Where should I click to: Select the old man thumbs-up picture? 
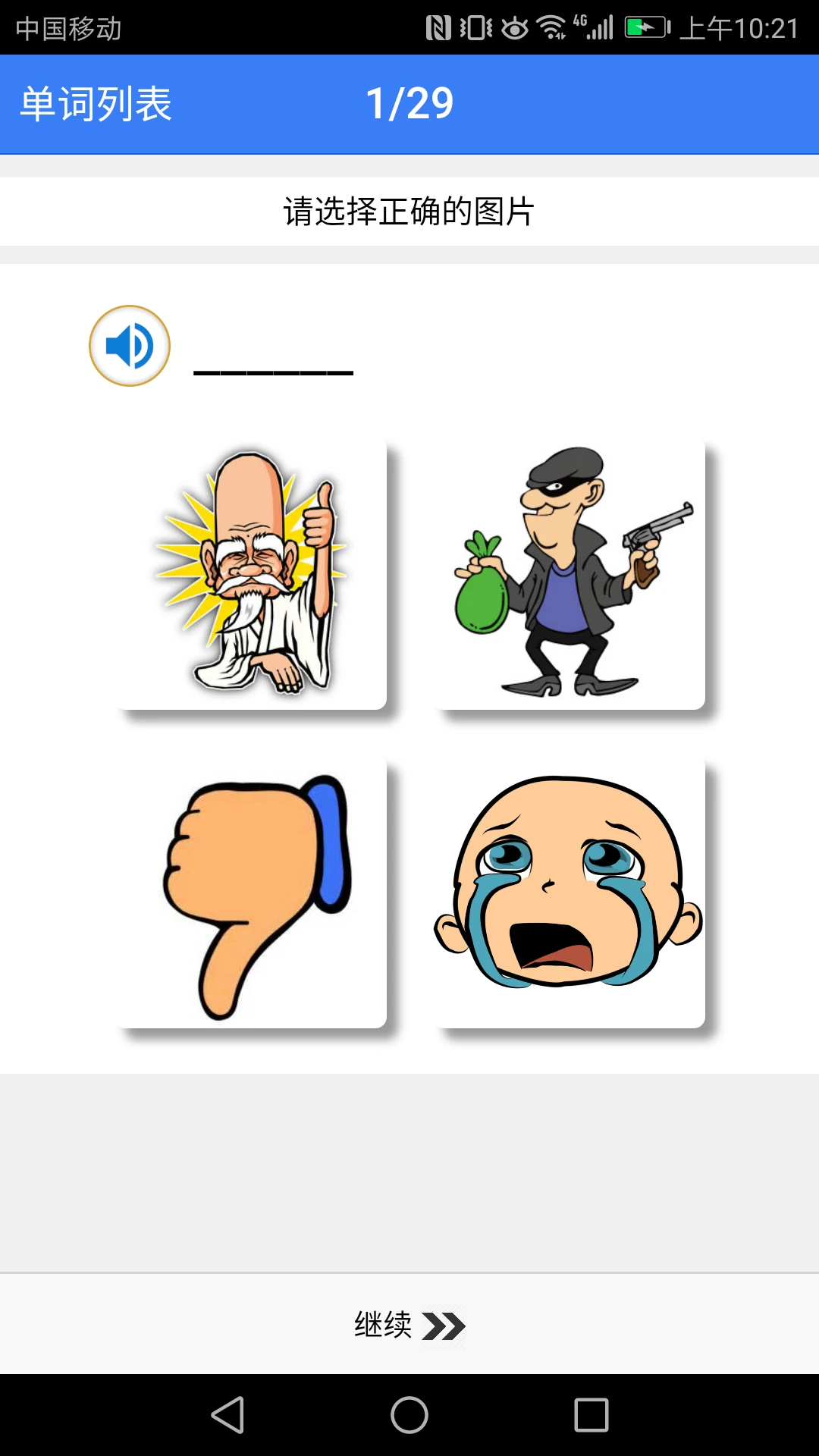point(253,574)
